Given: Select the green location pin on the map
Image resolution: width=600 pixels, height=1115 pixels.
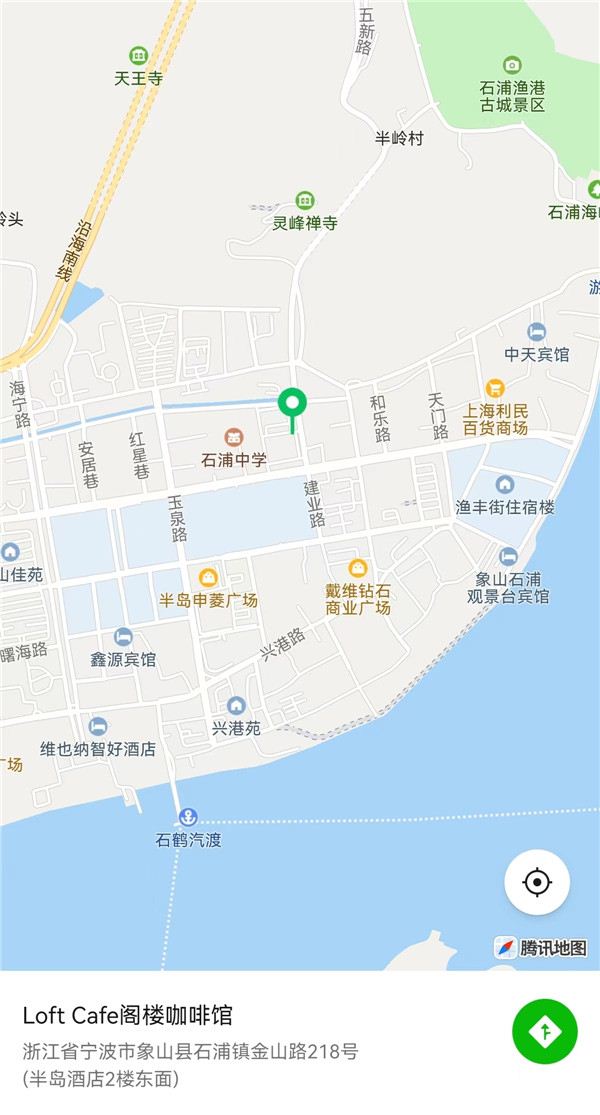Looking at the screenshot, I should [x=292, y=404].
